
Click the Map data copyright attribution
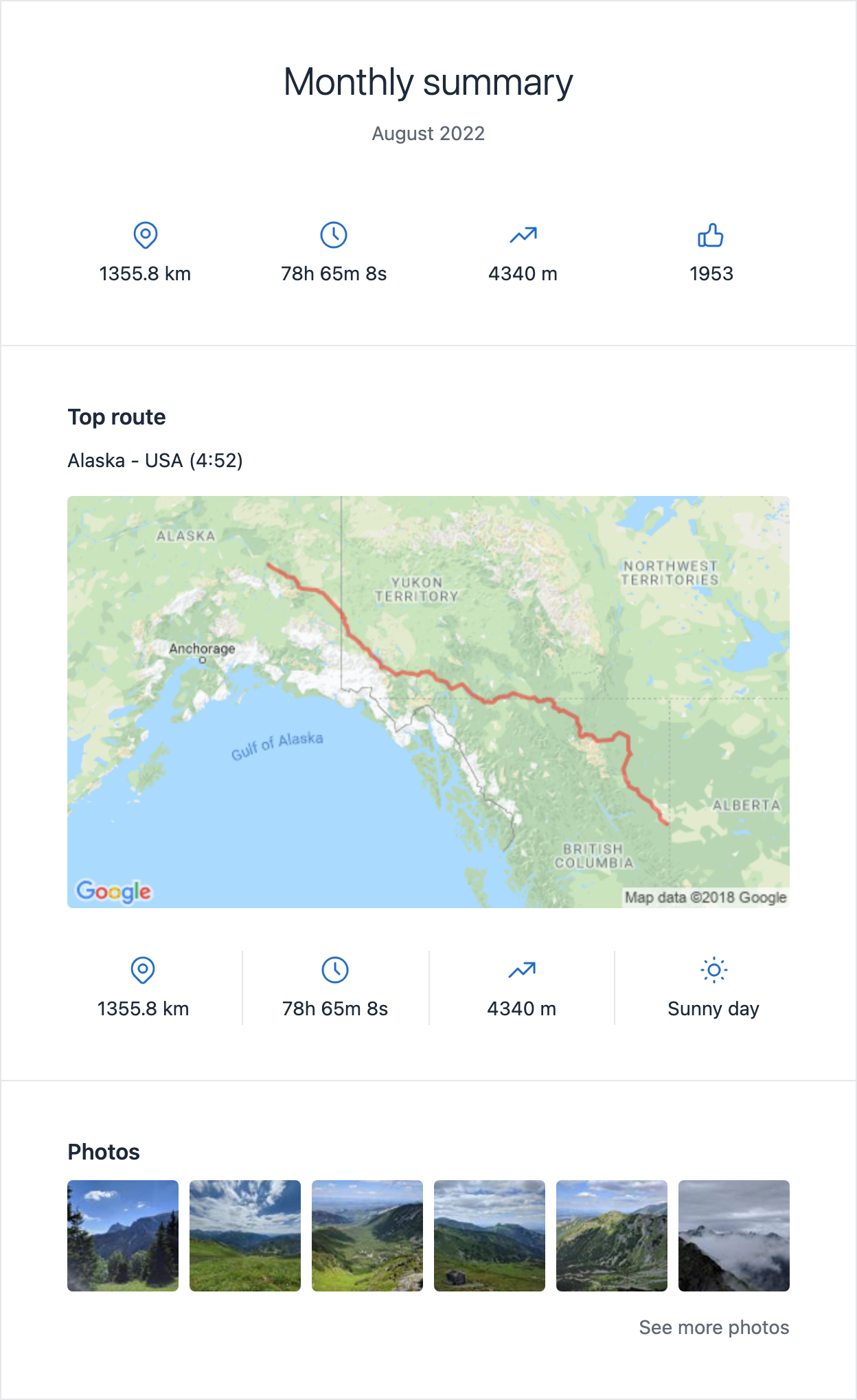(x=706, y=896)
